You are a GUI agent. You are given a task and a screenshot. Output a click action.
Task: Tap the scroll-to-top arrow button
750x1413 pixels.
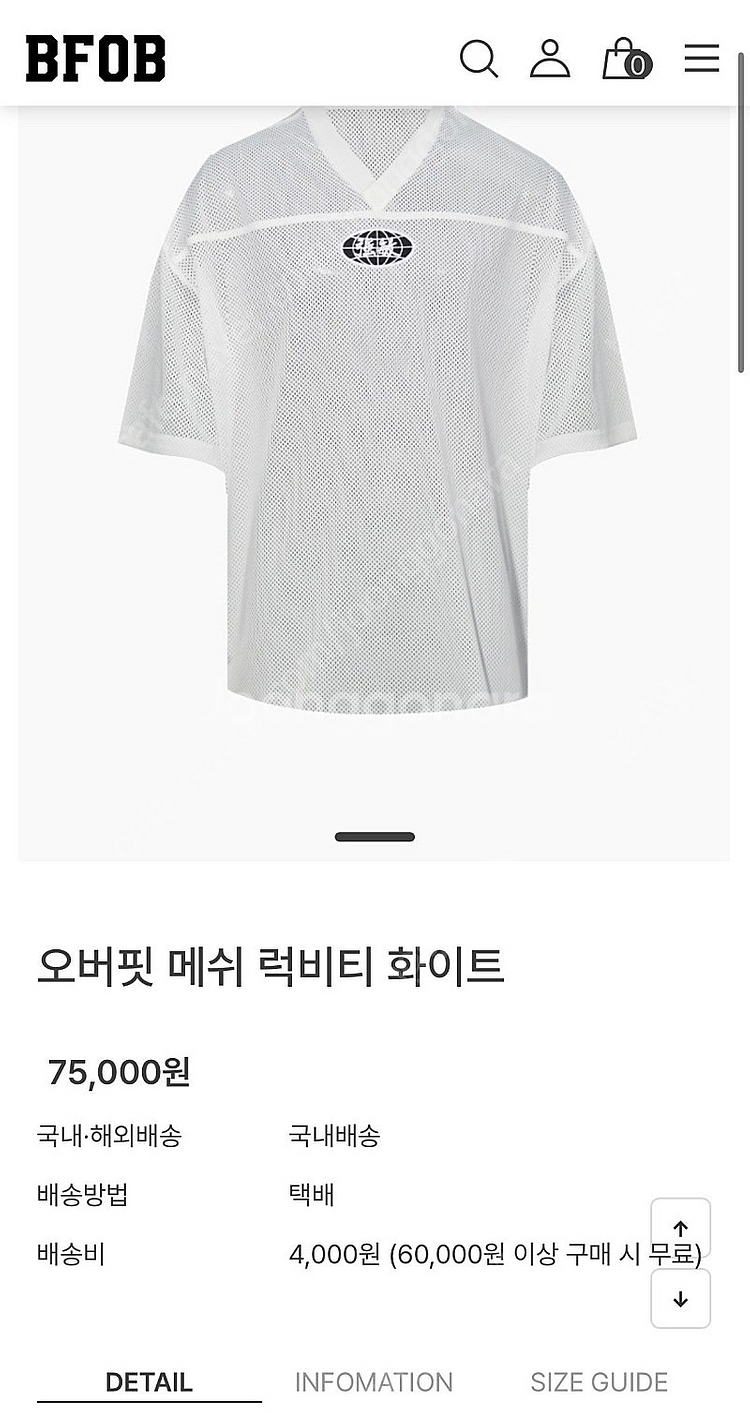point(681,1229)
